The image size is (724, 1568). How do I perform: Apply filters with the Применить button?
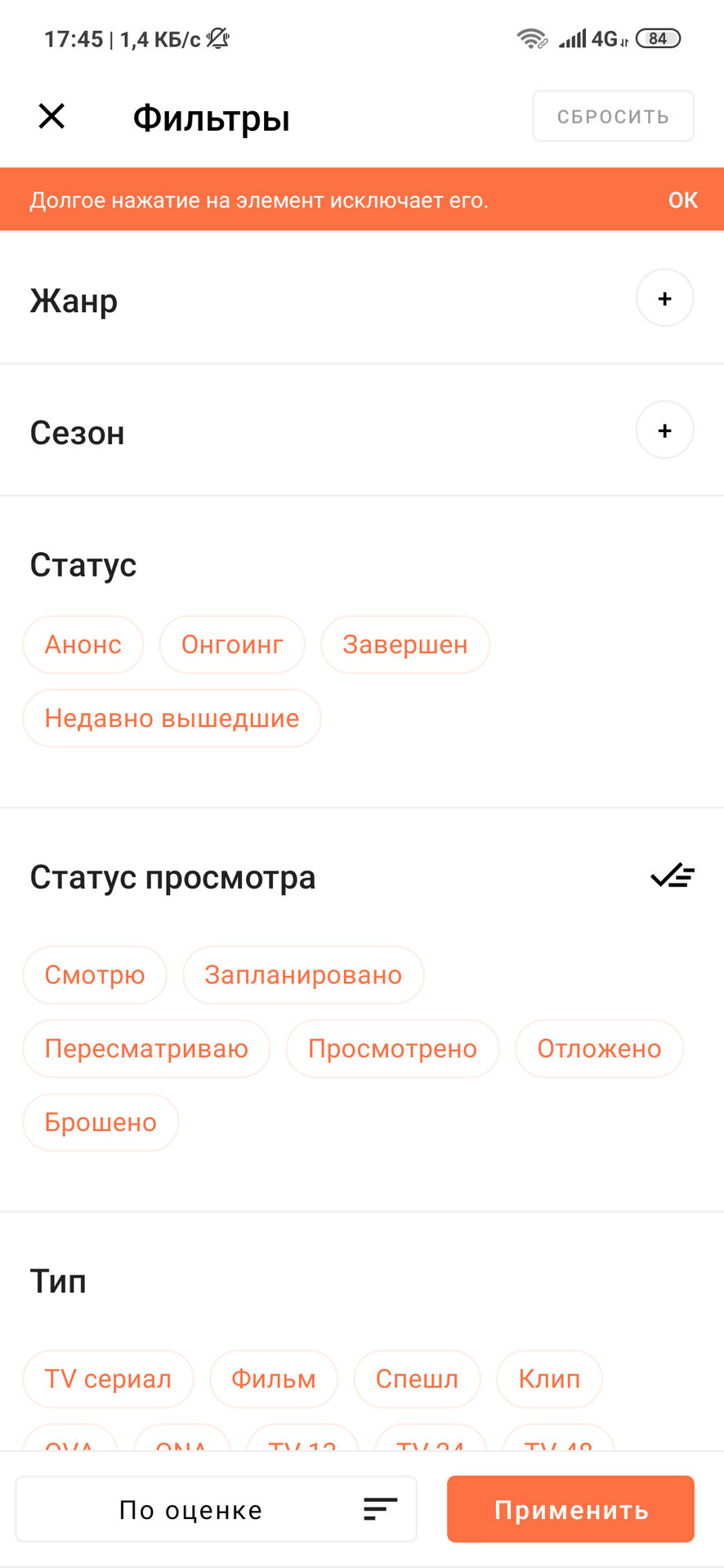pos(570,1509)
